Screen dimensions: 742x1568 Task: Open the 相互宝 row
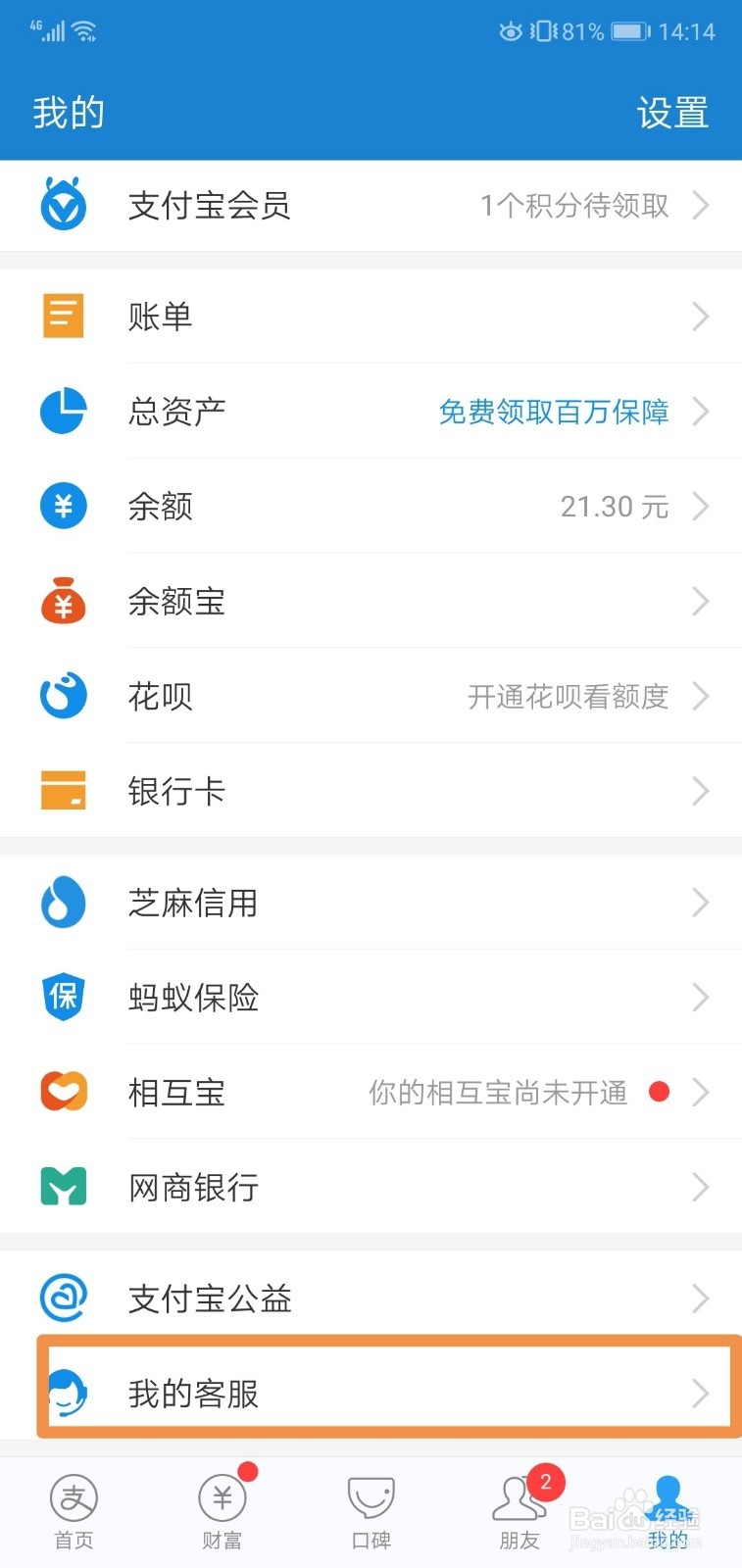coord(371,1092)
